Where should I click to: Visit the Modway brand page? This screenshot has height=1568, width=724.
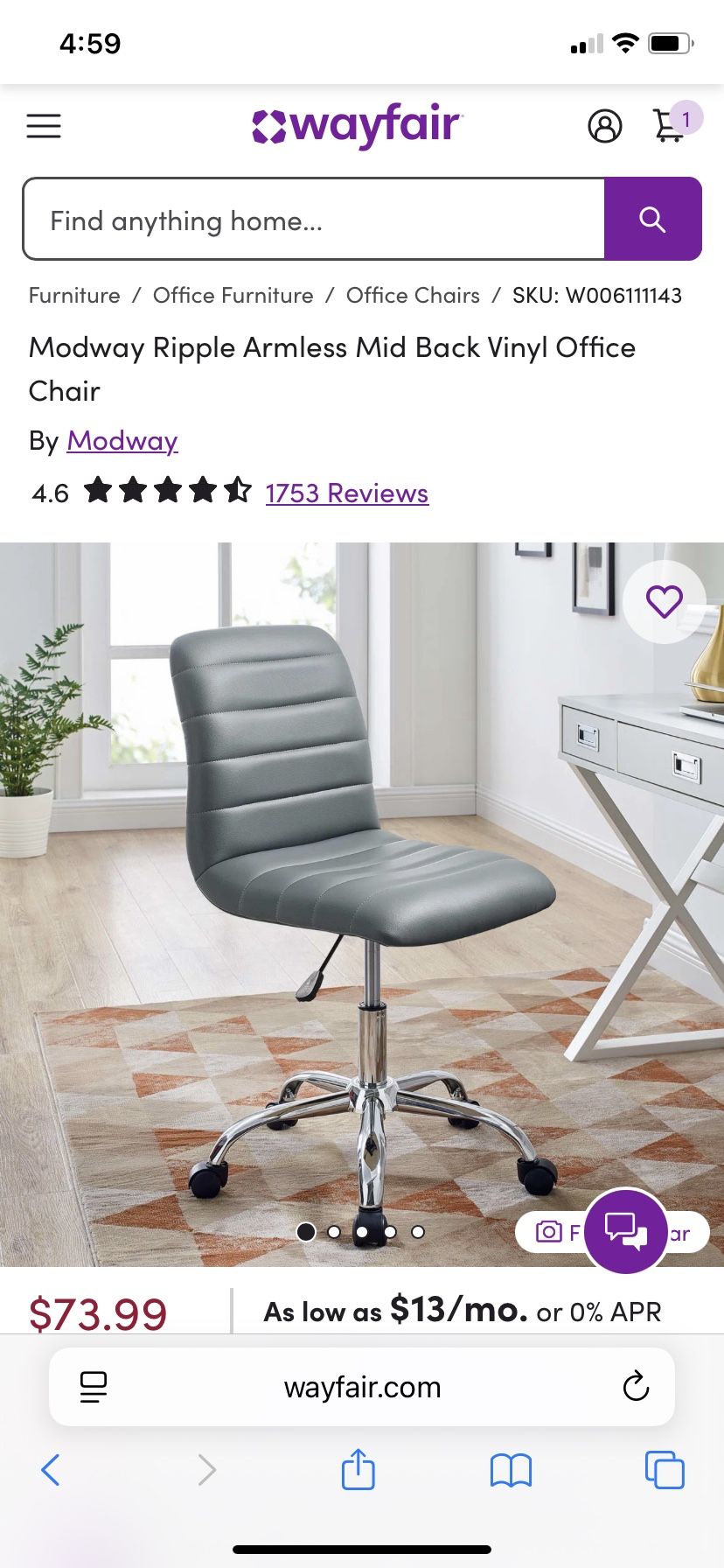pyautogui.click(x=122, y=440)
